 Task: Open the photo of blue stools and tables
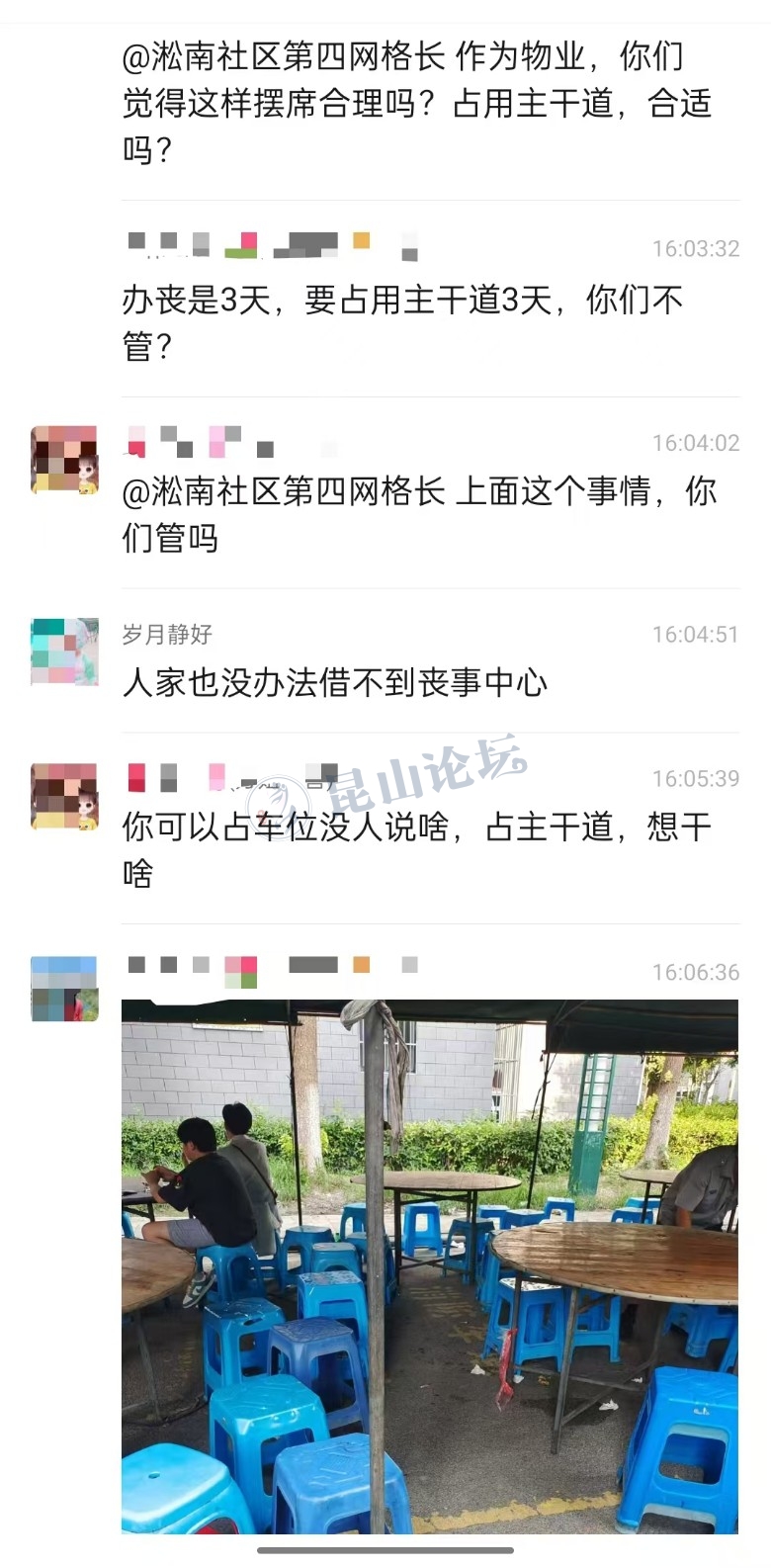429,1265
